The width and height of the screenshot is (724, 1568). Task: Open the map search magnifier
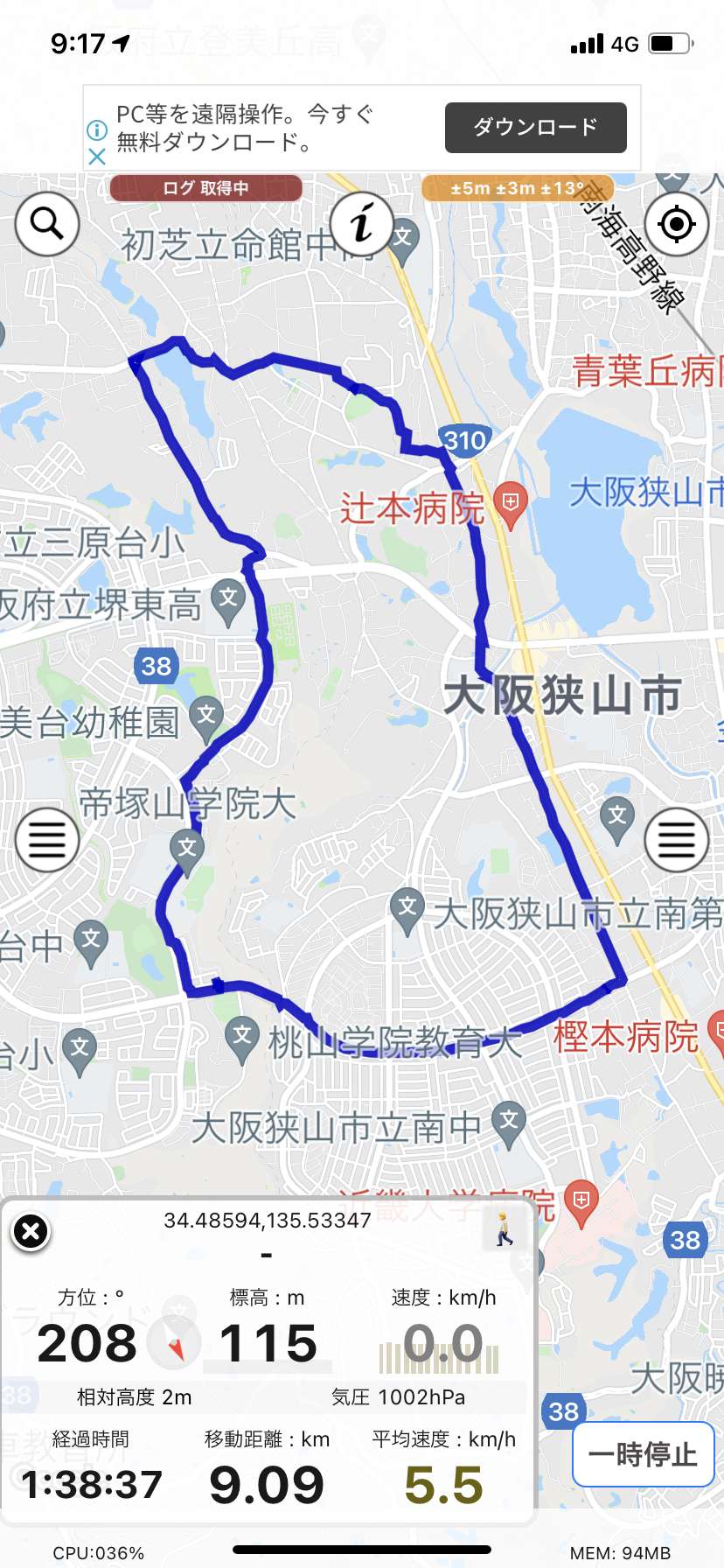point(47,224)
